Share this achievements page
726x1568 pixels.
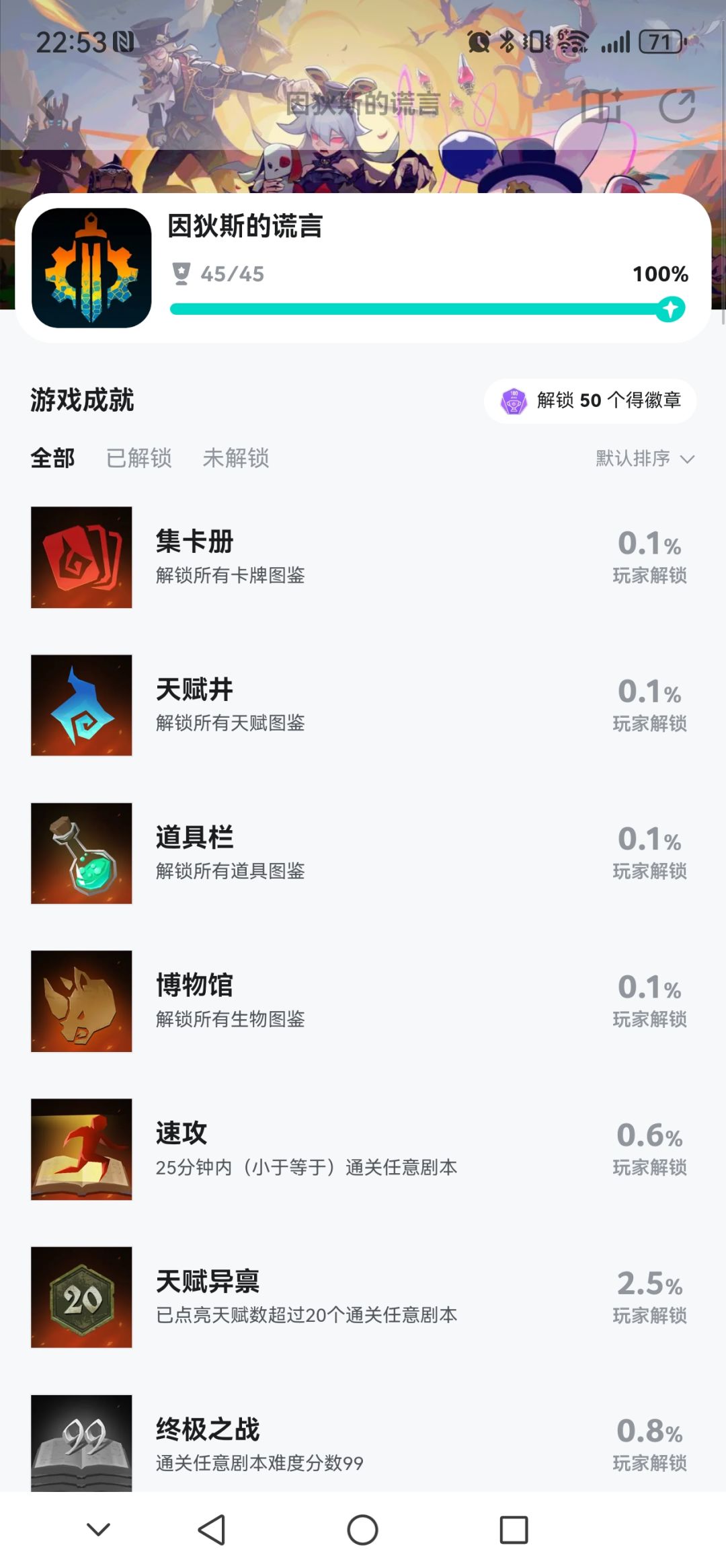pyautogui.click(x=676, y=106)
